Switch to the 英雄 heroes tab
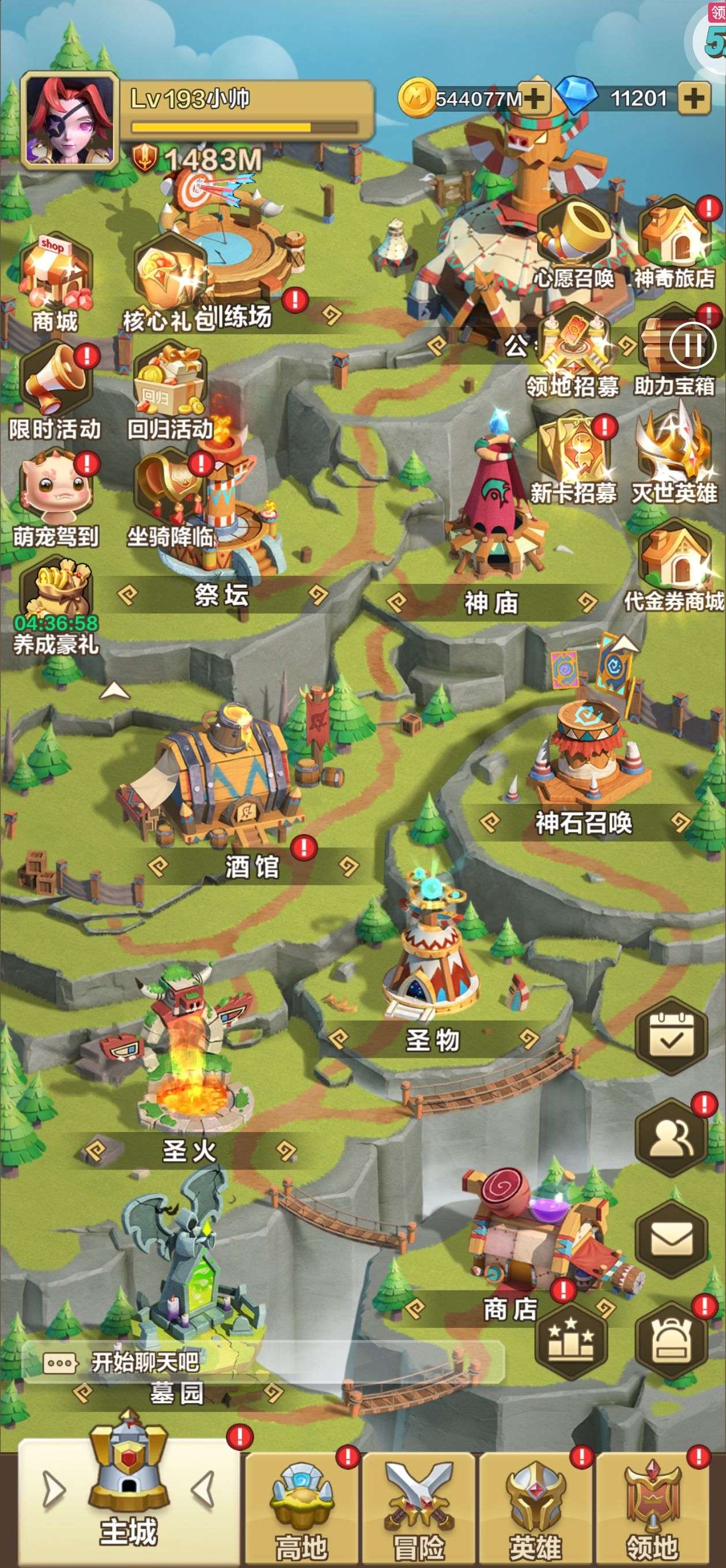 (x=535, y=1509)
